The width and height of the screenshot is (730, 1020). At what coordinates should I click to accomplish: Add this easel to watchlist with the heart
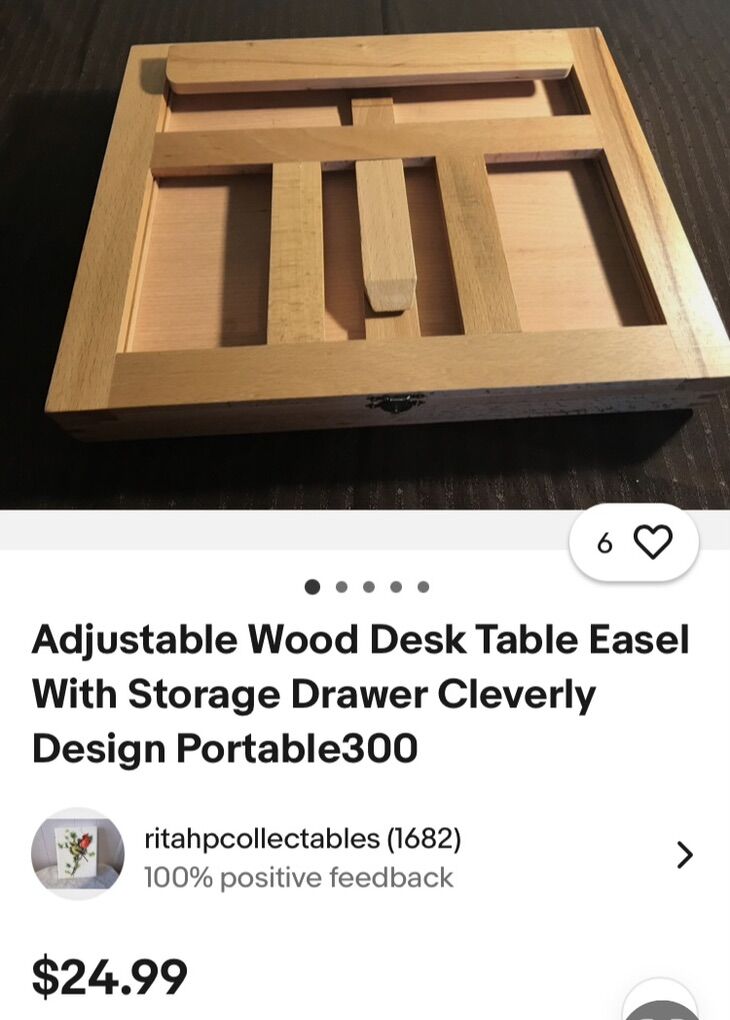point(653,542)
